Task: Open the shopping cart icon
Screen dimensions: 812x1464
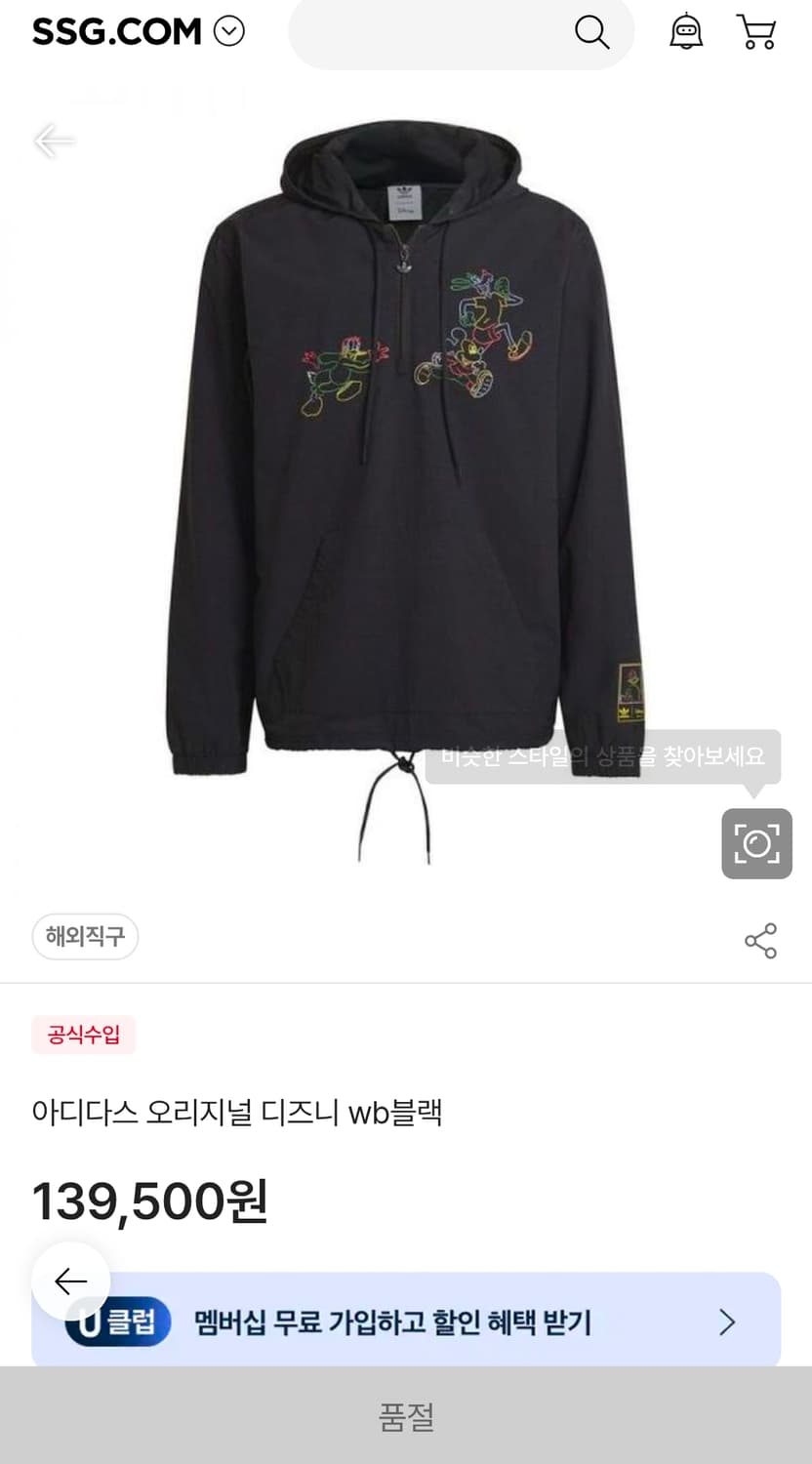Action: point(757,31)
